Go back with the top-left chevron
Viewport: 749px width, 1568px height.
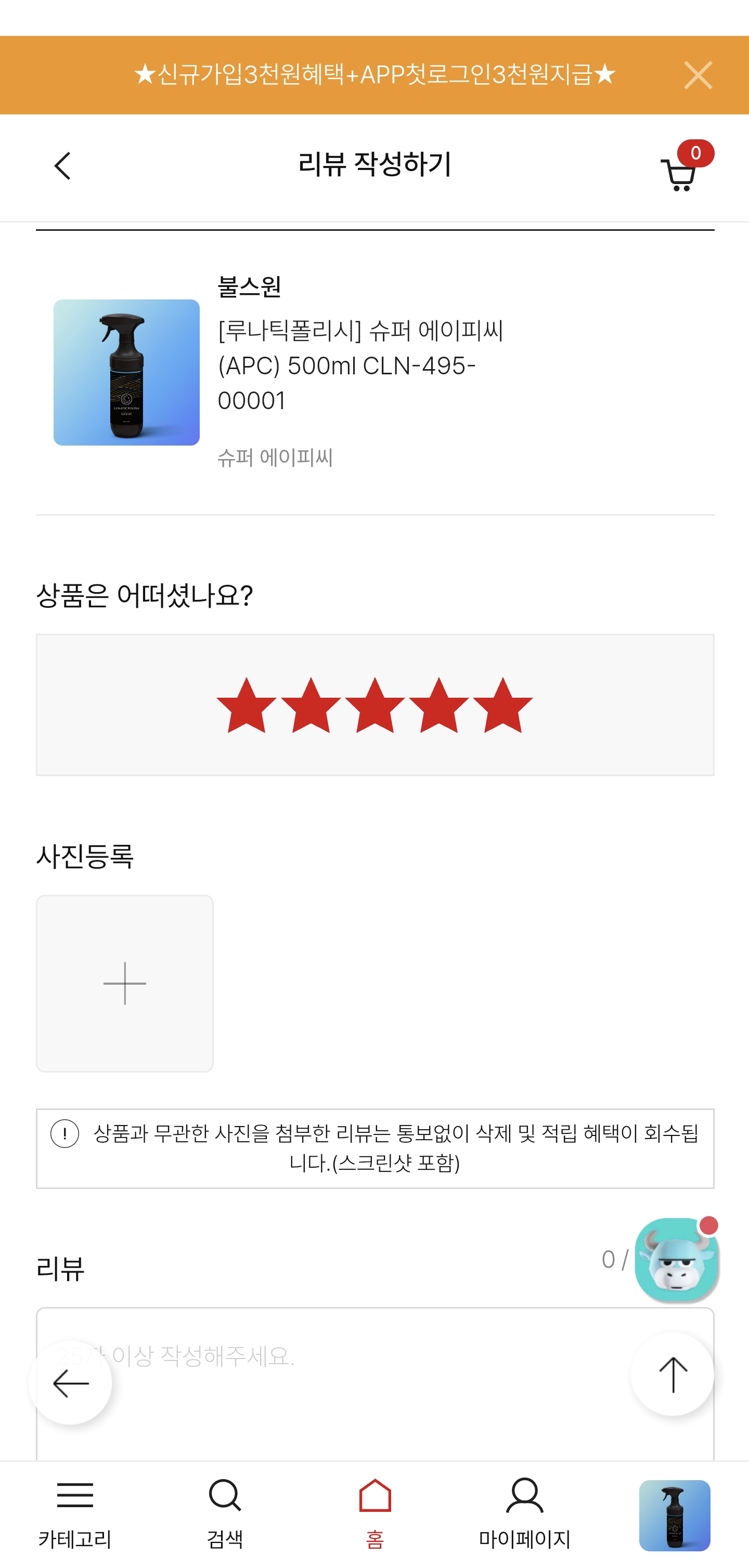point(61,166)
